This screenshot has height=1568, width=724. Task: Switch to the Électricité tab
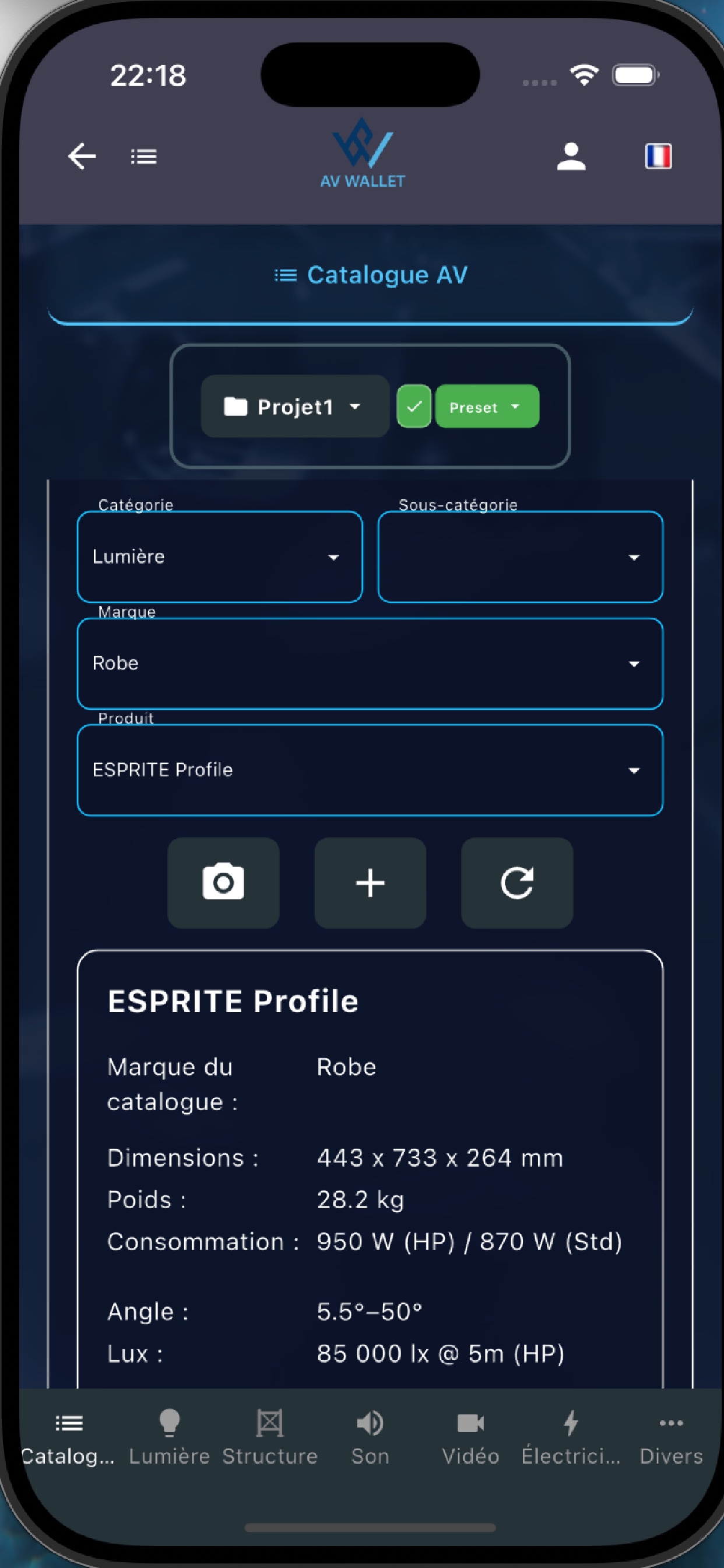[x=571, y=1424]
